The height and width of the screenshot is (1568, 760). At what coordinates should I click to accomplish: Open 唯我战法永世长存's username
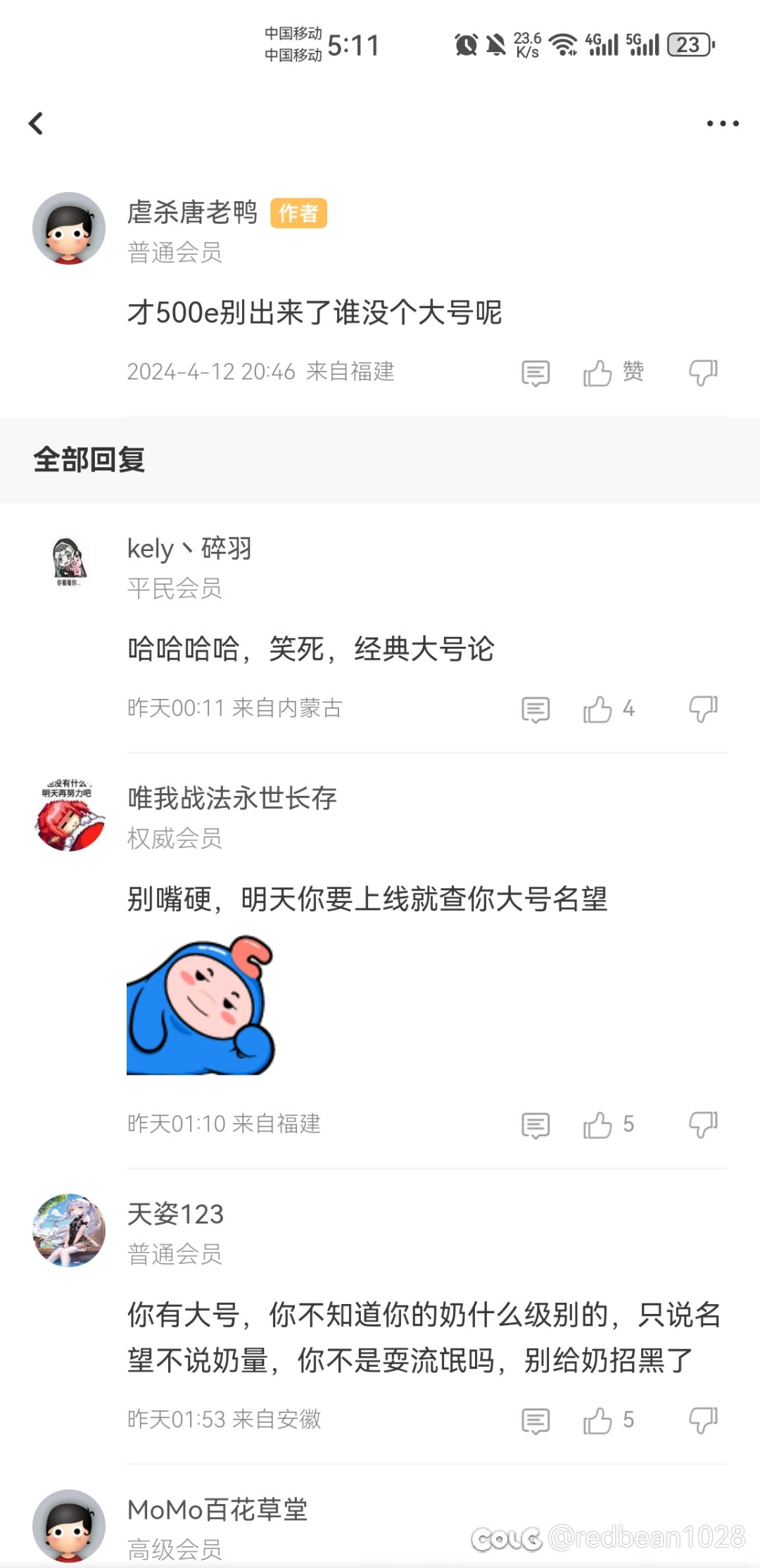(x=232, y=799)
